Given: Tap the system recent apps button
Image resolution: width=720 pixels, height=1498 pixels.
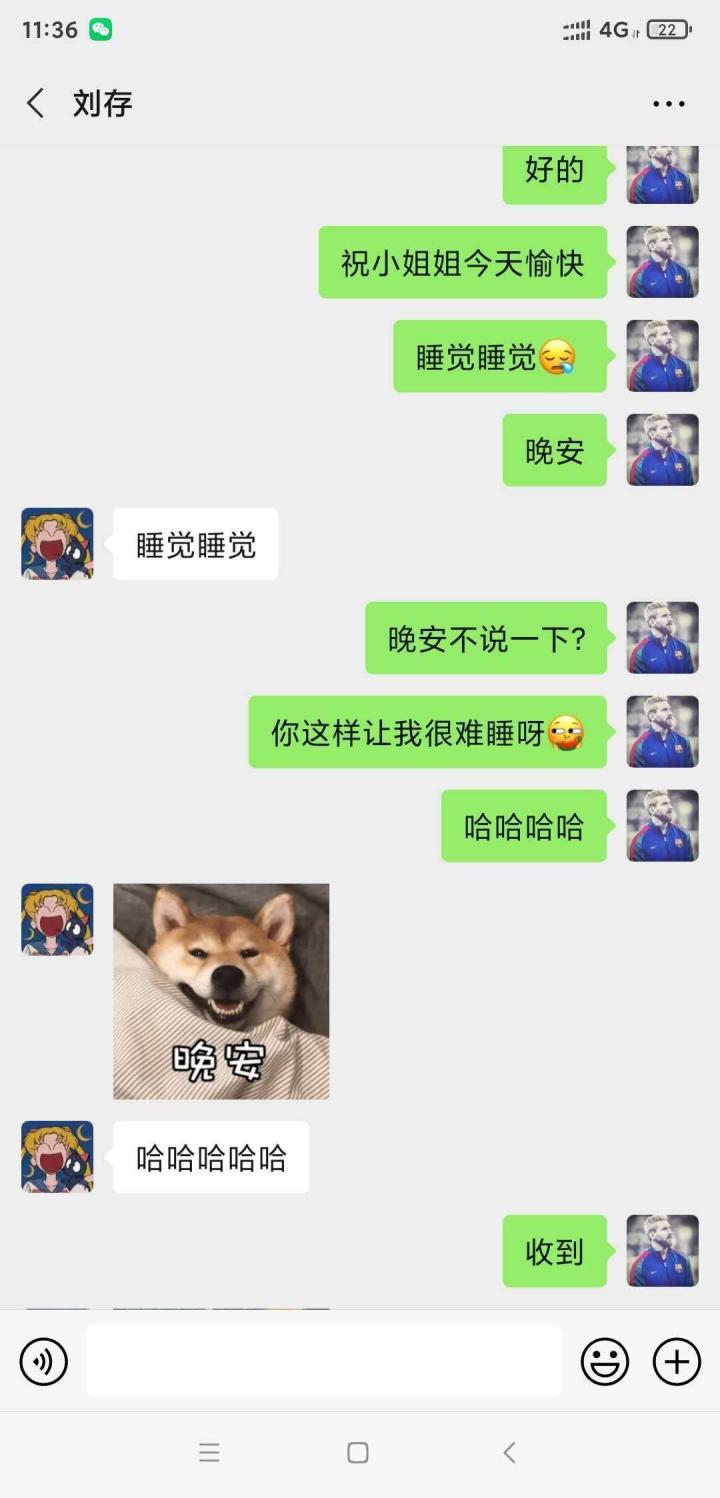Looking at the screenshot, I should click(x=209, y=1453).
